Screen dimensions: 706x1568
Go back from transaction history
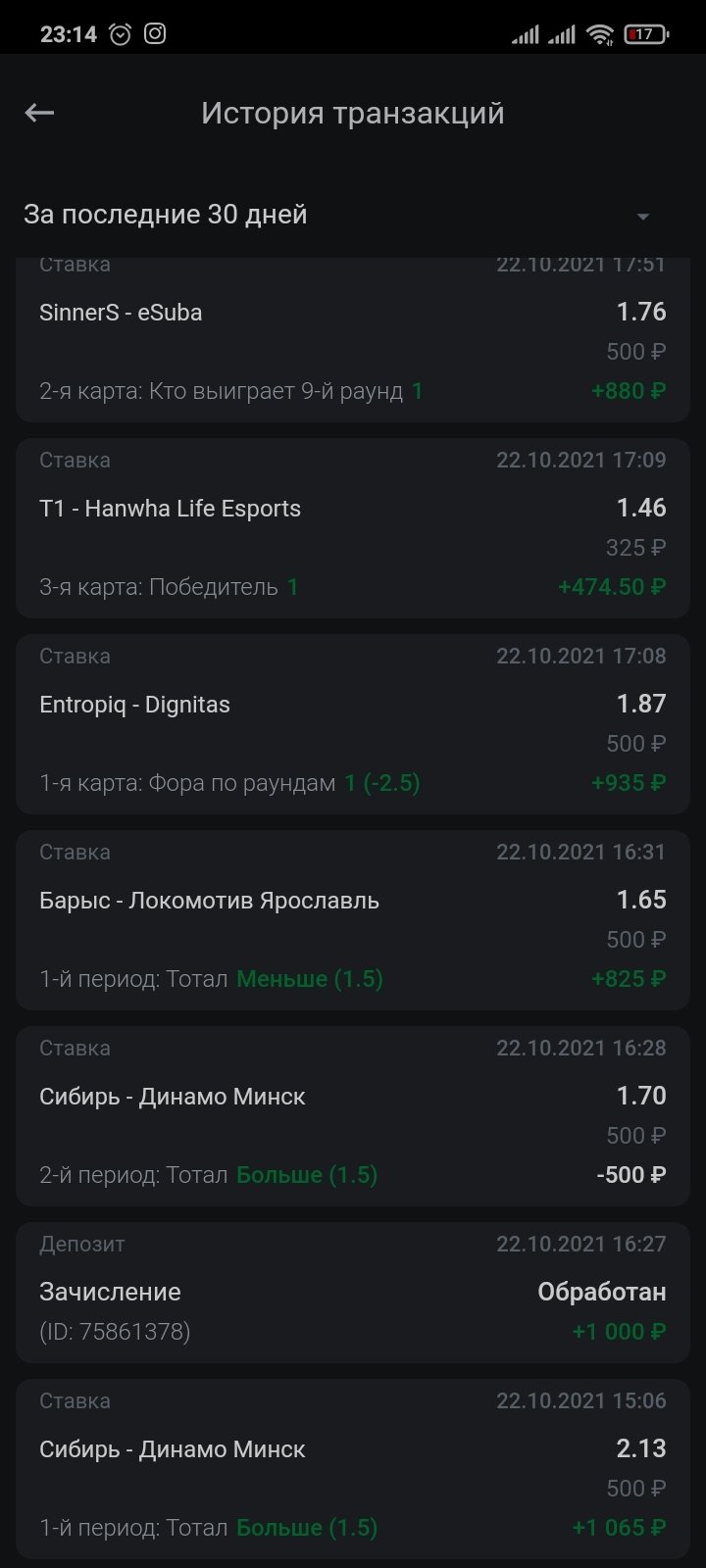pyautogui.click(x=39, y=114)
